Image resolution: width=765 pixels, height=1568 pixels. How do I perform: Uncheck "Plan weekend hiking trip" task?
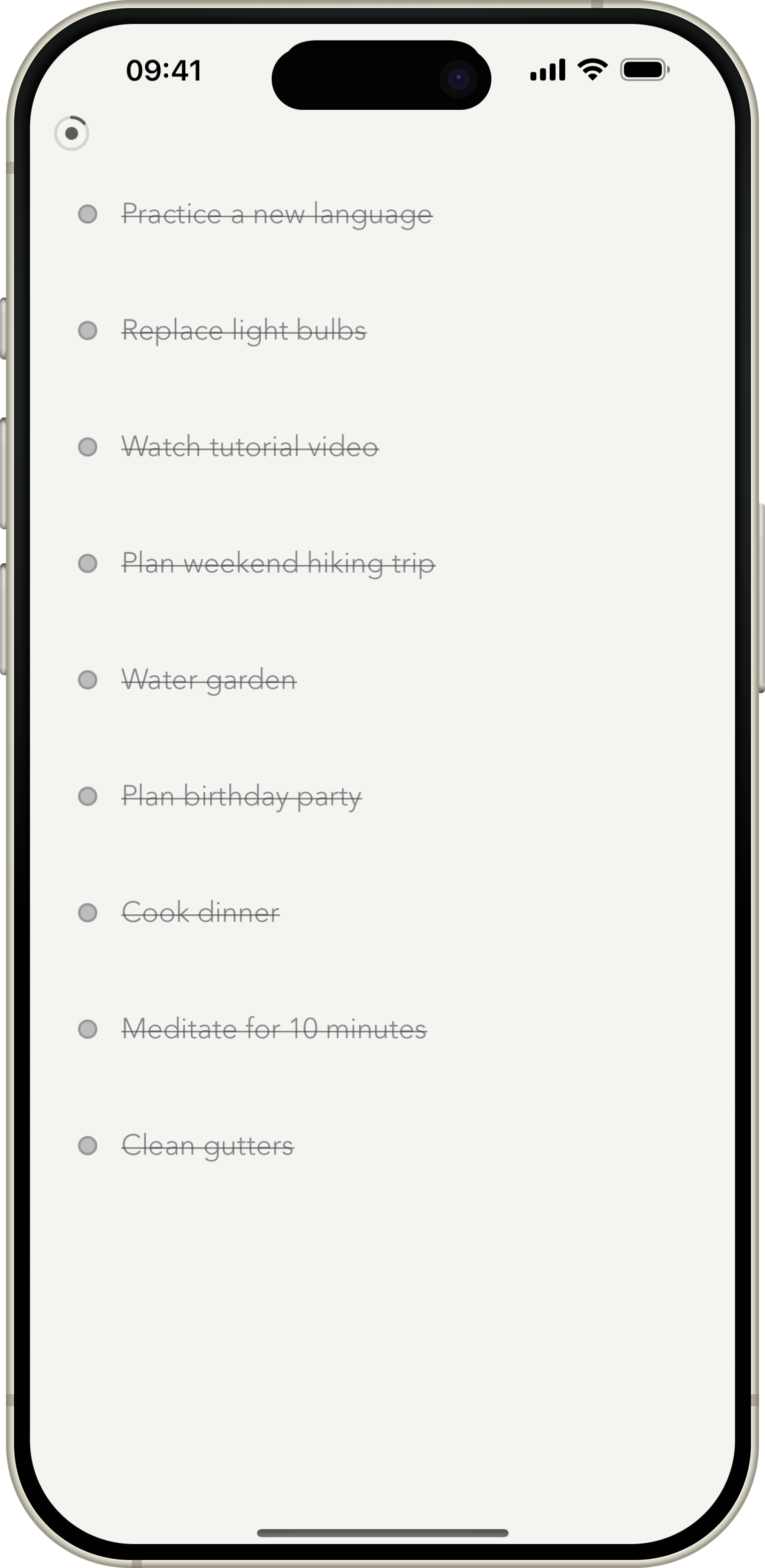[x=88, y=564]
